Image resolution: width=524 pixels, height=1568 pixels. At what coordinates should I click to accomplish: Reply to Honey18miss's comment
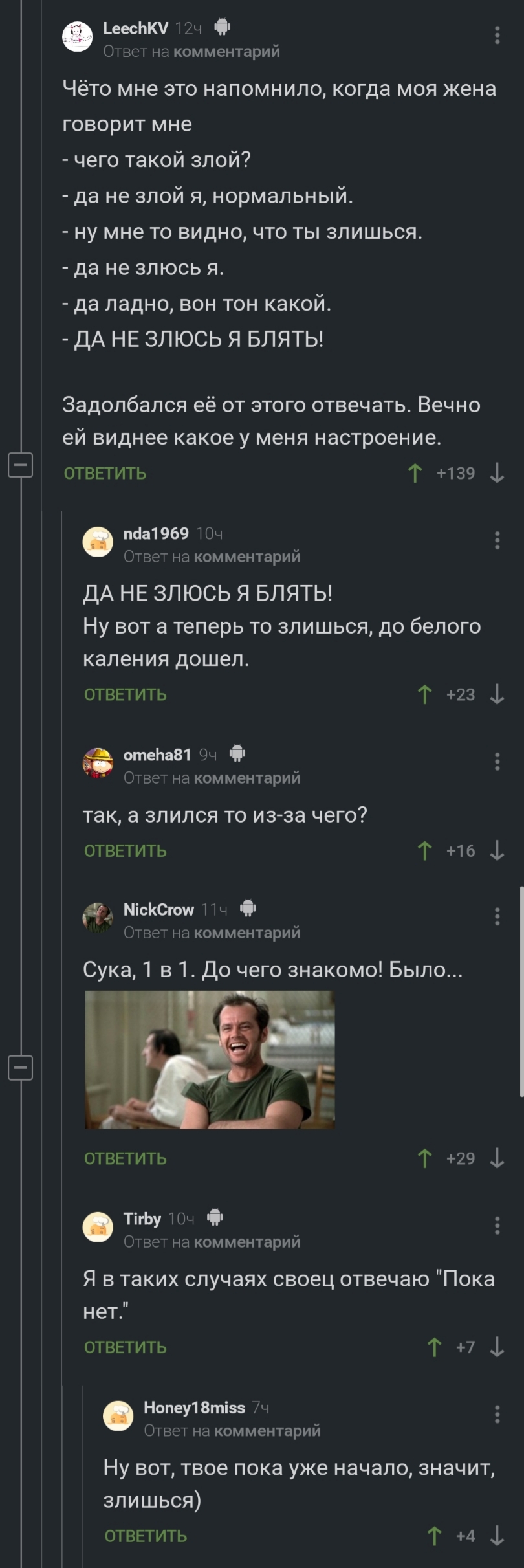[146, 1536]
